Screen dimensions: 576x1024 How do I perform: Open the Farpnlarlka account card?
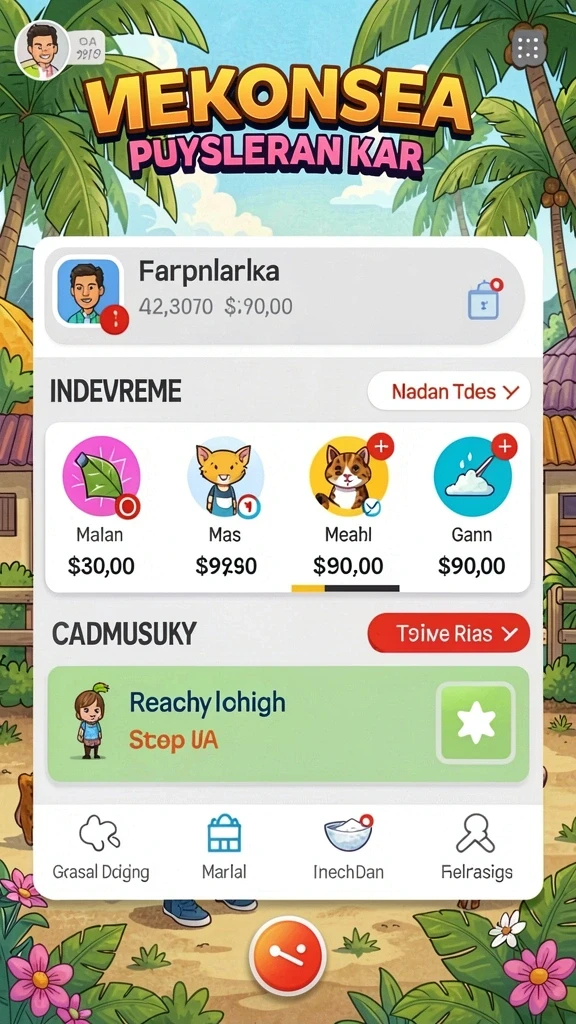pyautogui.click(x=284, y=296)
